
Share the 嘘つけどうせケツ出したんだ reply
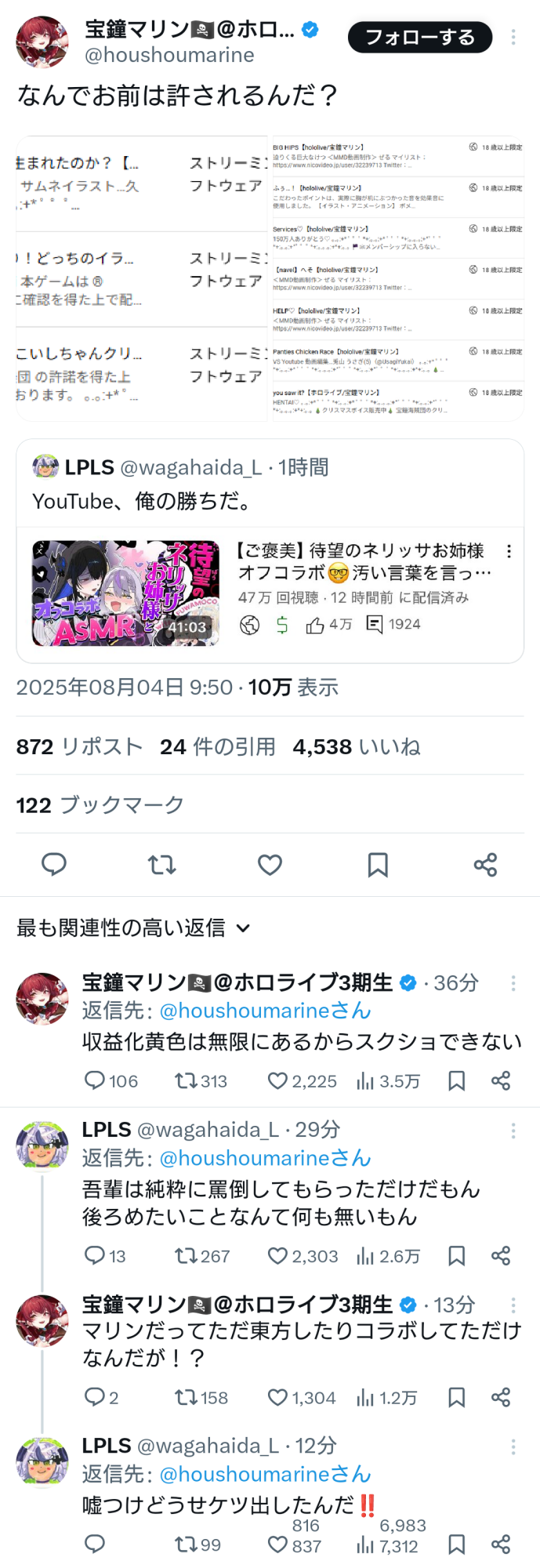pyautogui.click(x=501, y=1544)
